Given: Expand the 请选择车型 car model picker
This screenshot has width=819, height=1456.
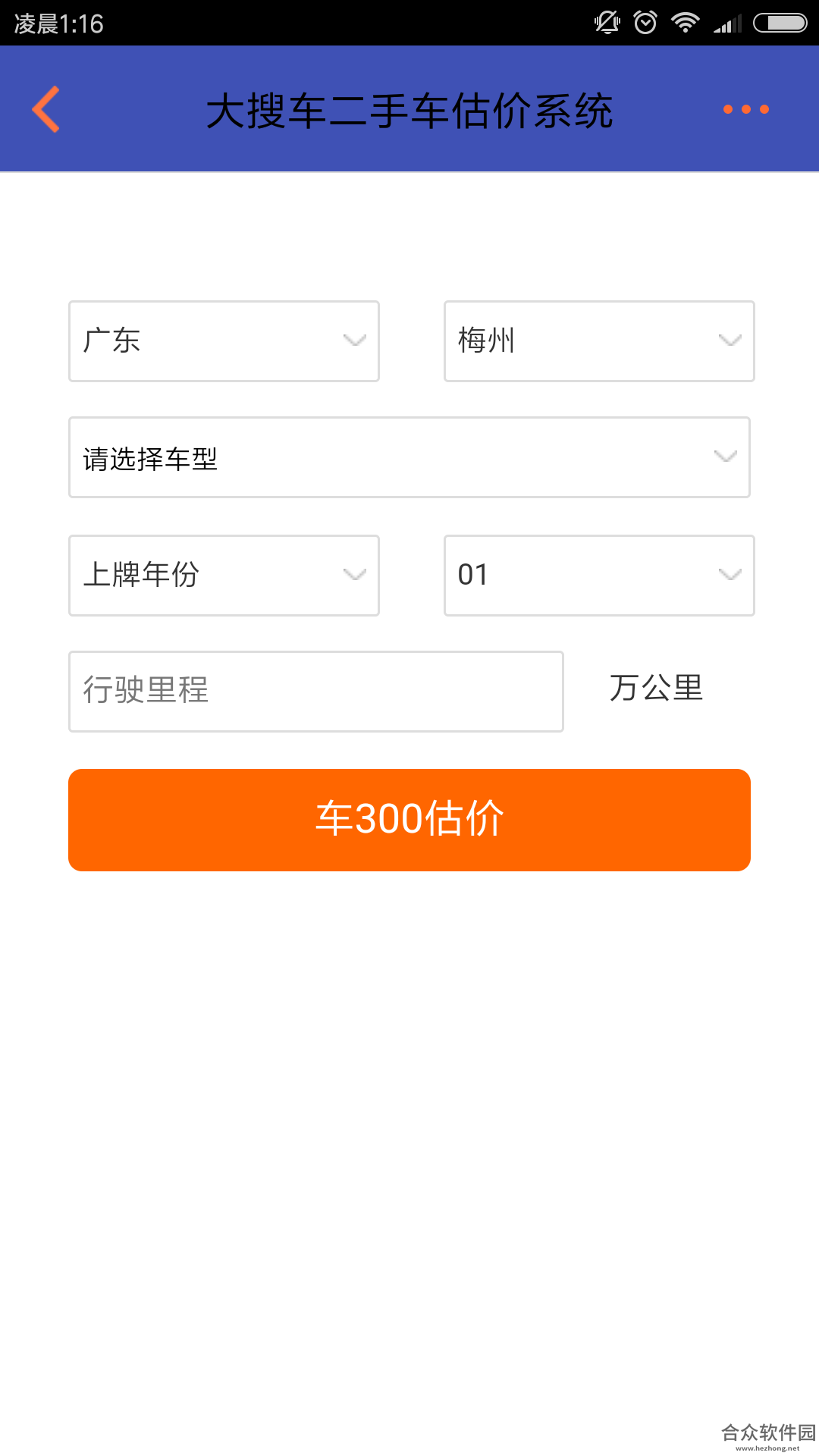Looking at the screenshot, I should click(409, 457).
